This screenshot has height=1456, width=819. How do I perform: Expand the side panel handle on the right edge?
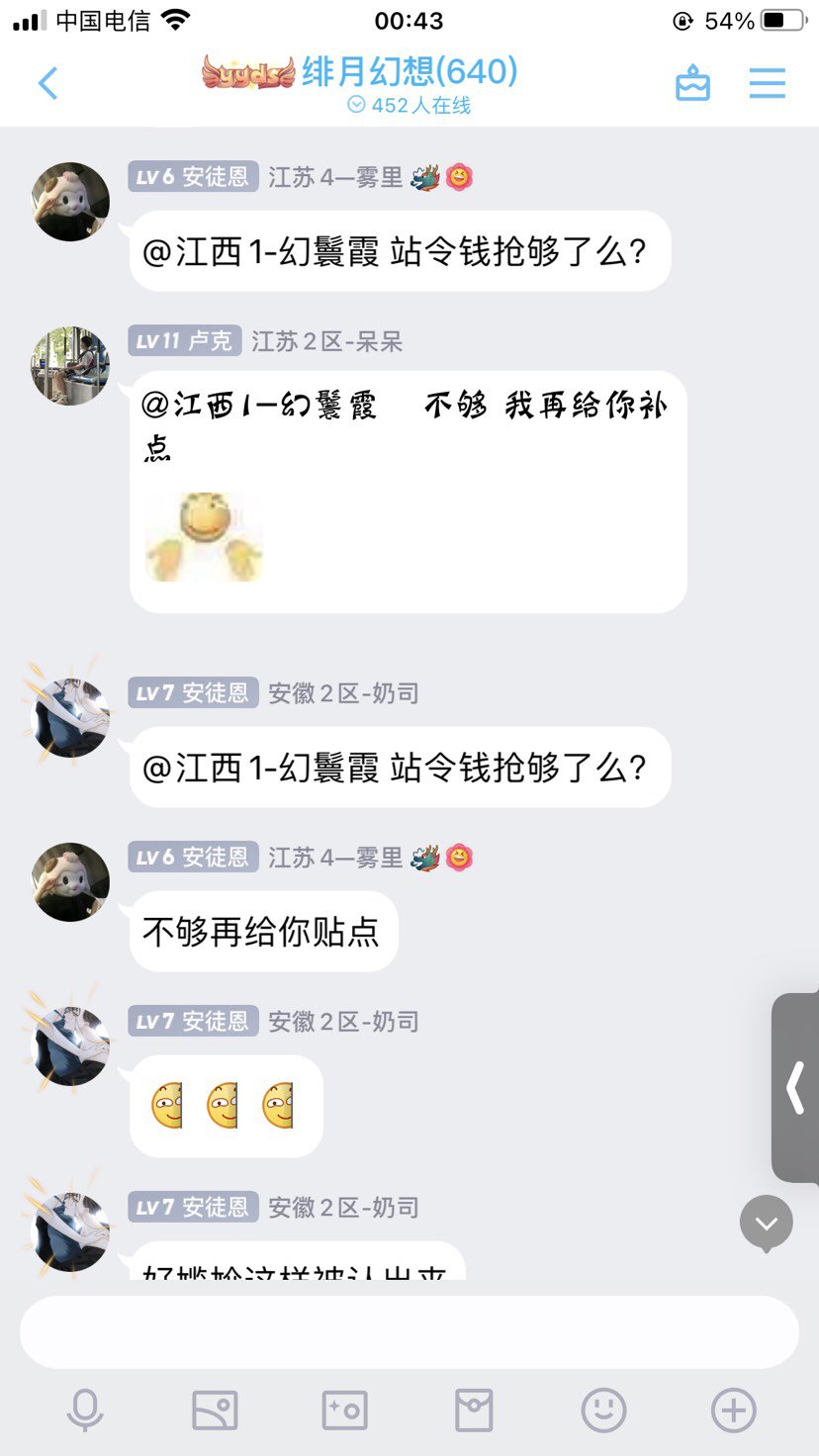[x=796, y=1088]
